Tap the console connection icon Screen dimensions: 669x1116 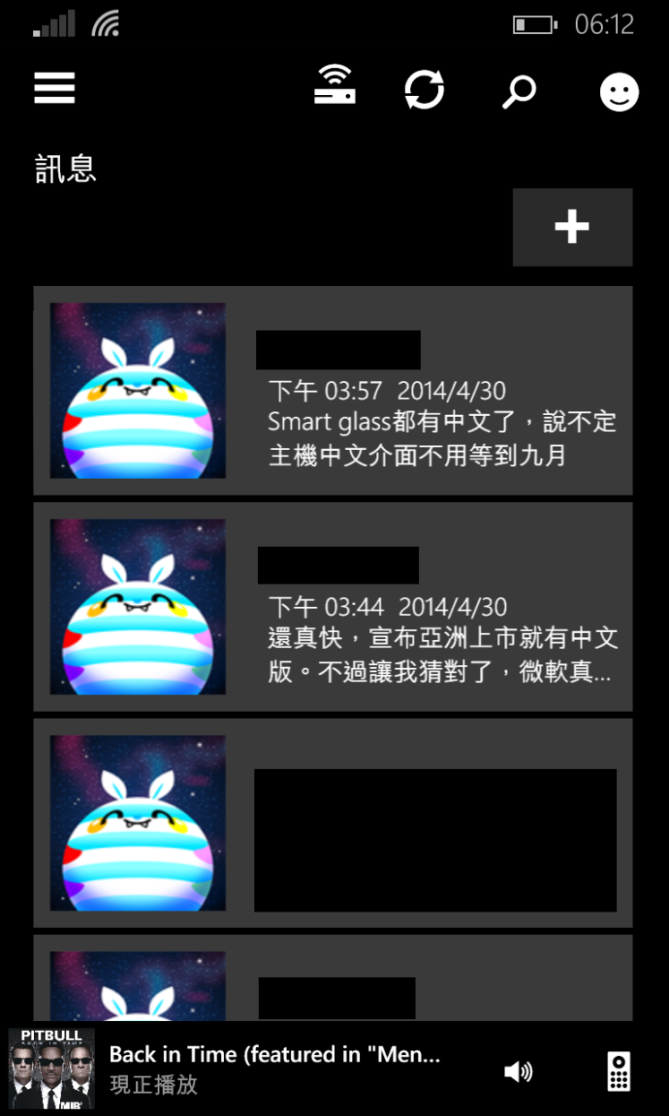click(x=334, y=85)
